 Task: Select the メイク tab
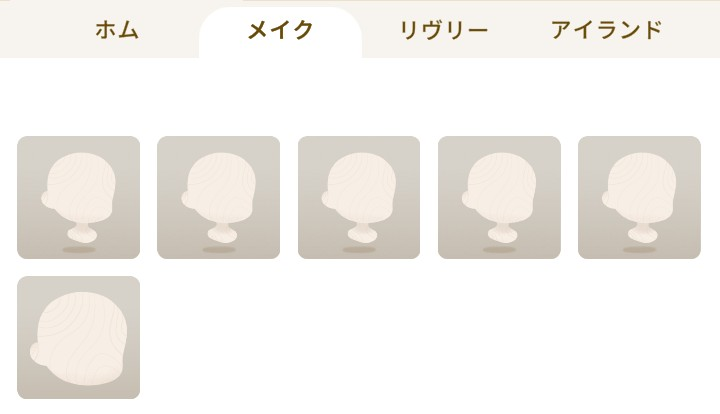click(x=280, y=30)
